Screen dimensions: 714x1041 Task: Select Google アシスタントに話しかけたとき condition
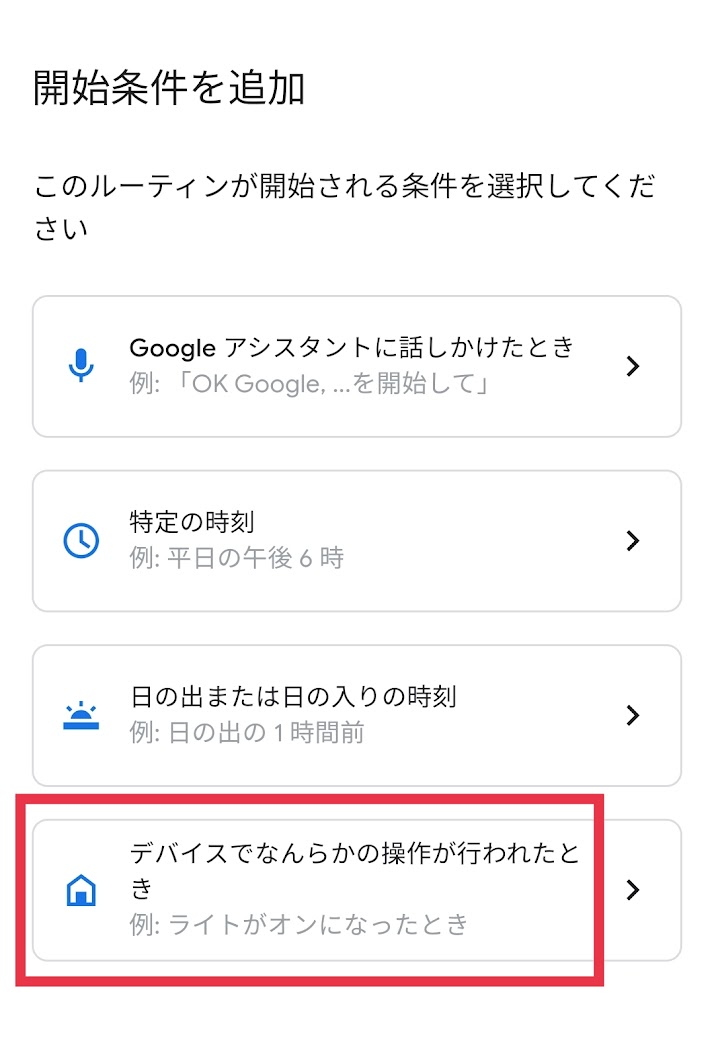(357, 366)
